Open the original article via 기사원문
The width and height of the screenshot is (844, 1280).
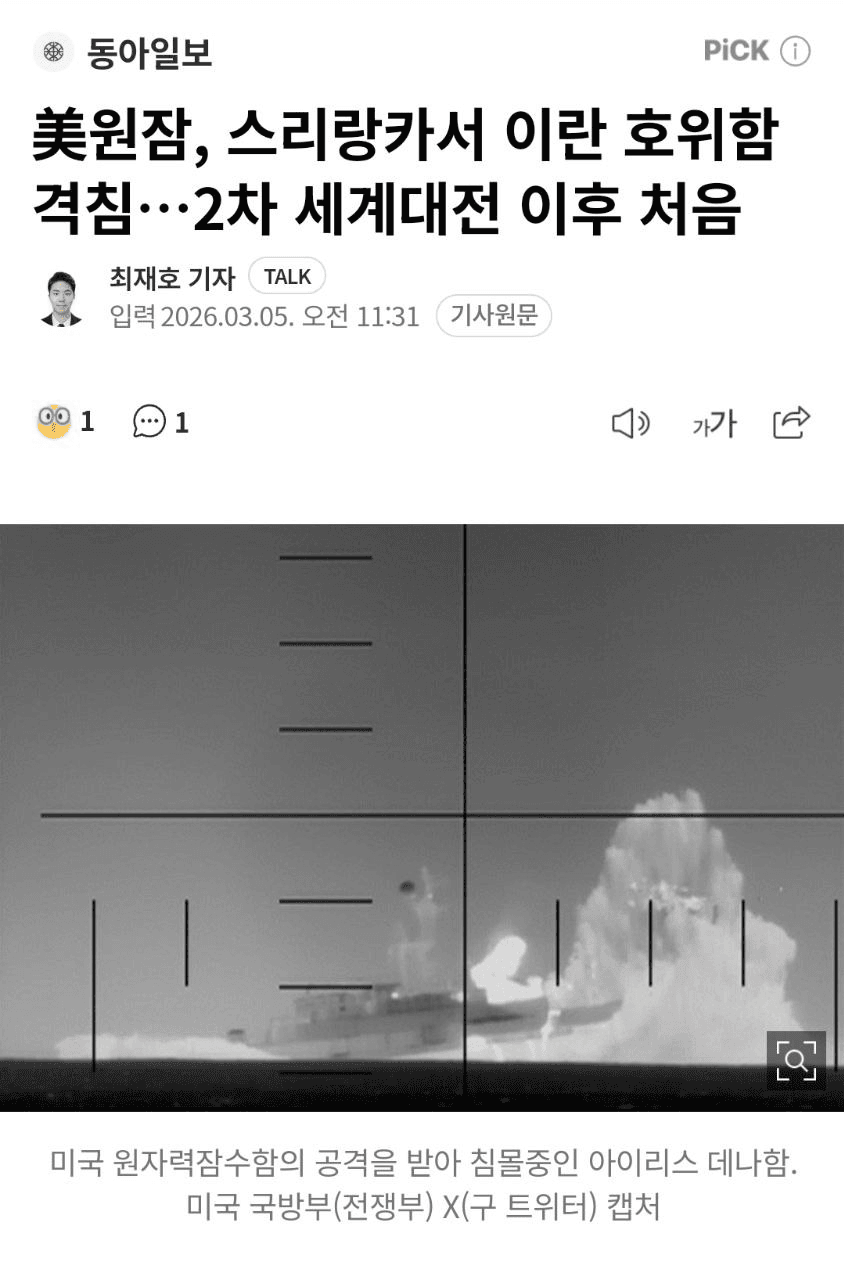point(494,316)
